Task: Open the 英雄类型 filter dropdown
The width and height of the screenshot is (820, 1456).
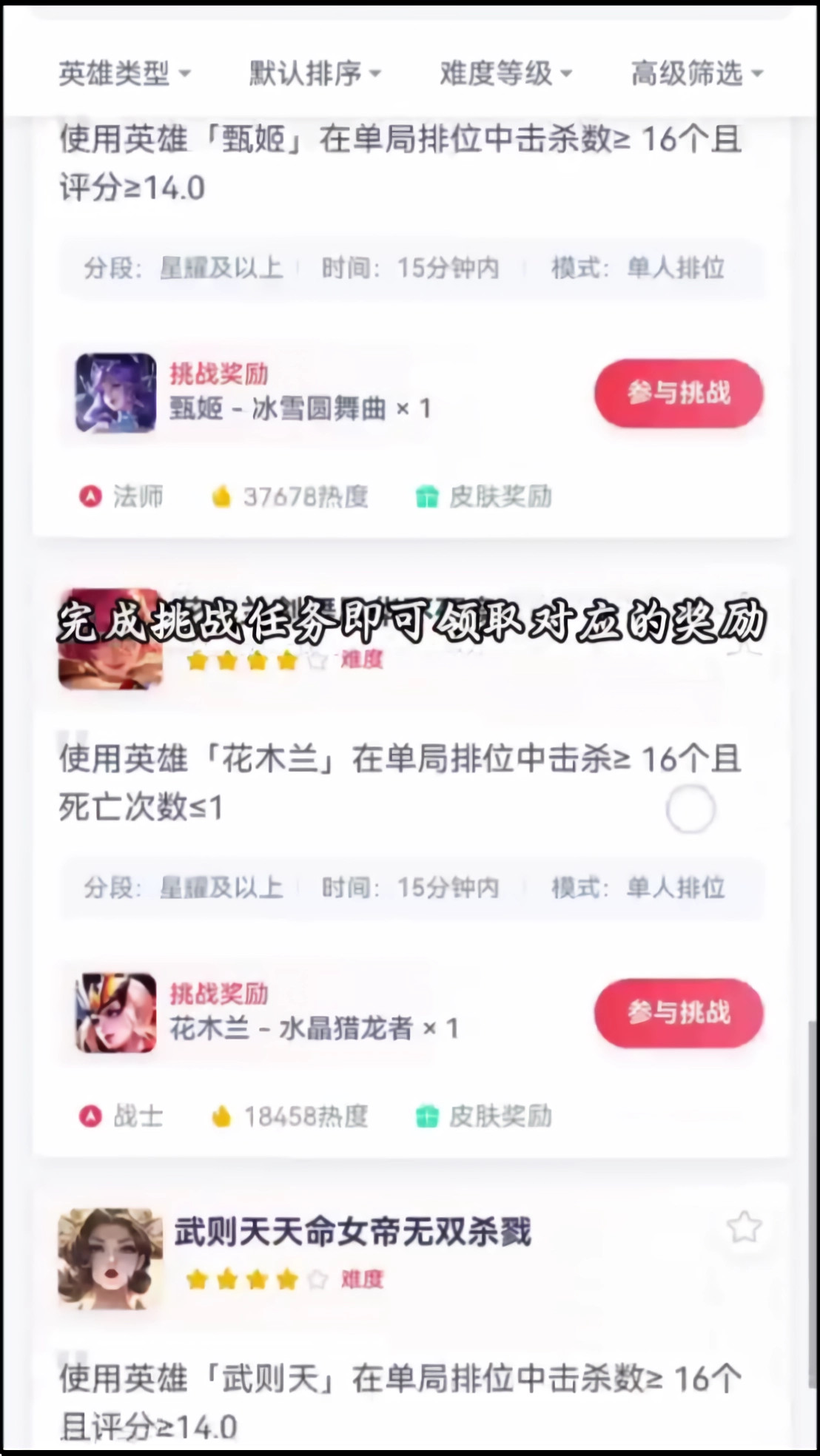Action: [x=124, y=73]
